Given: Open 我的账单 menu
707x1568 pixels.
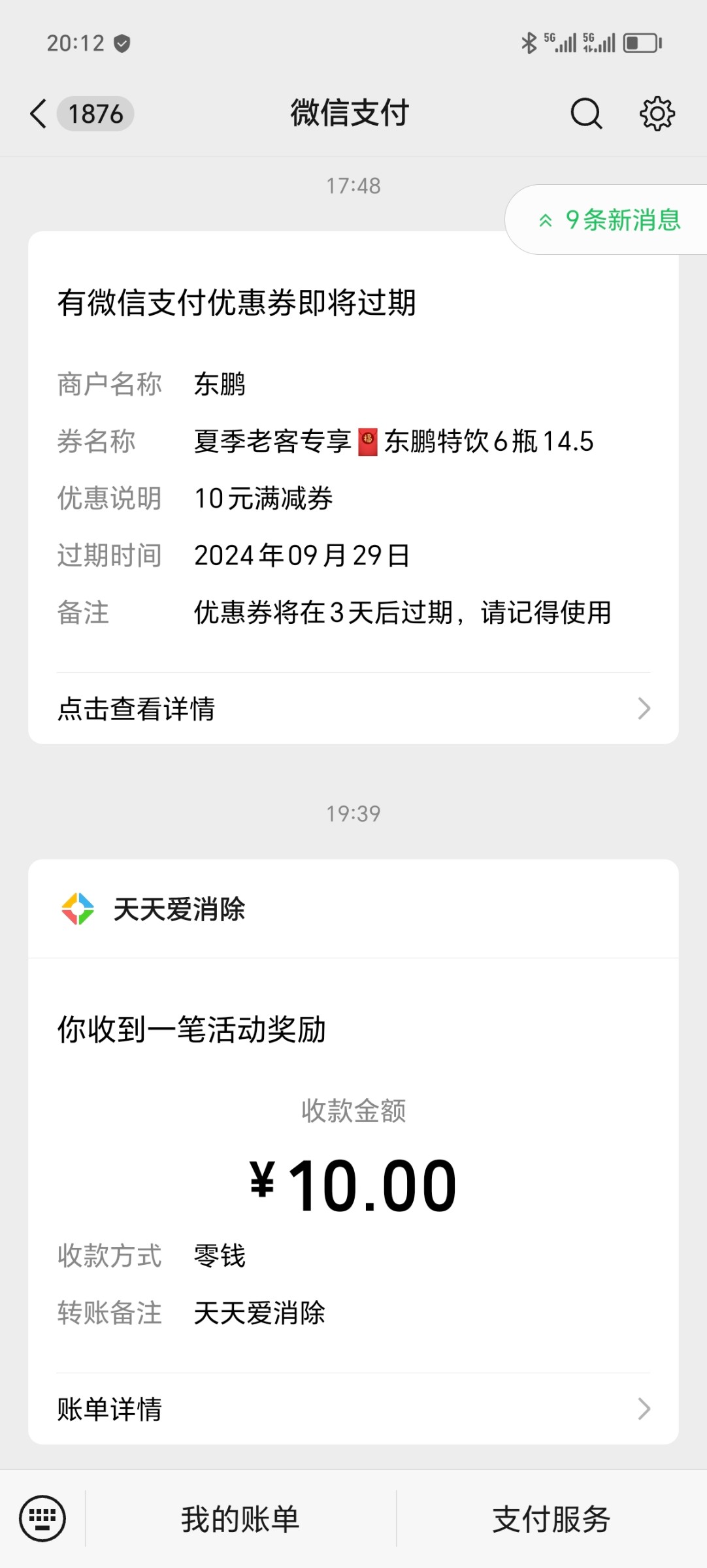Looking at the screenshot, I should tap(240, 1519).
